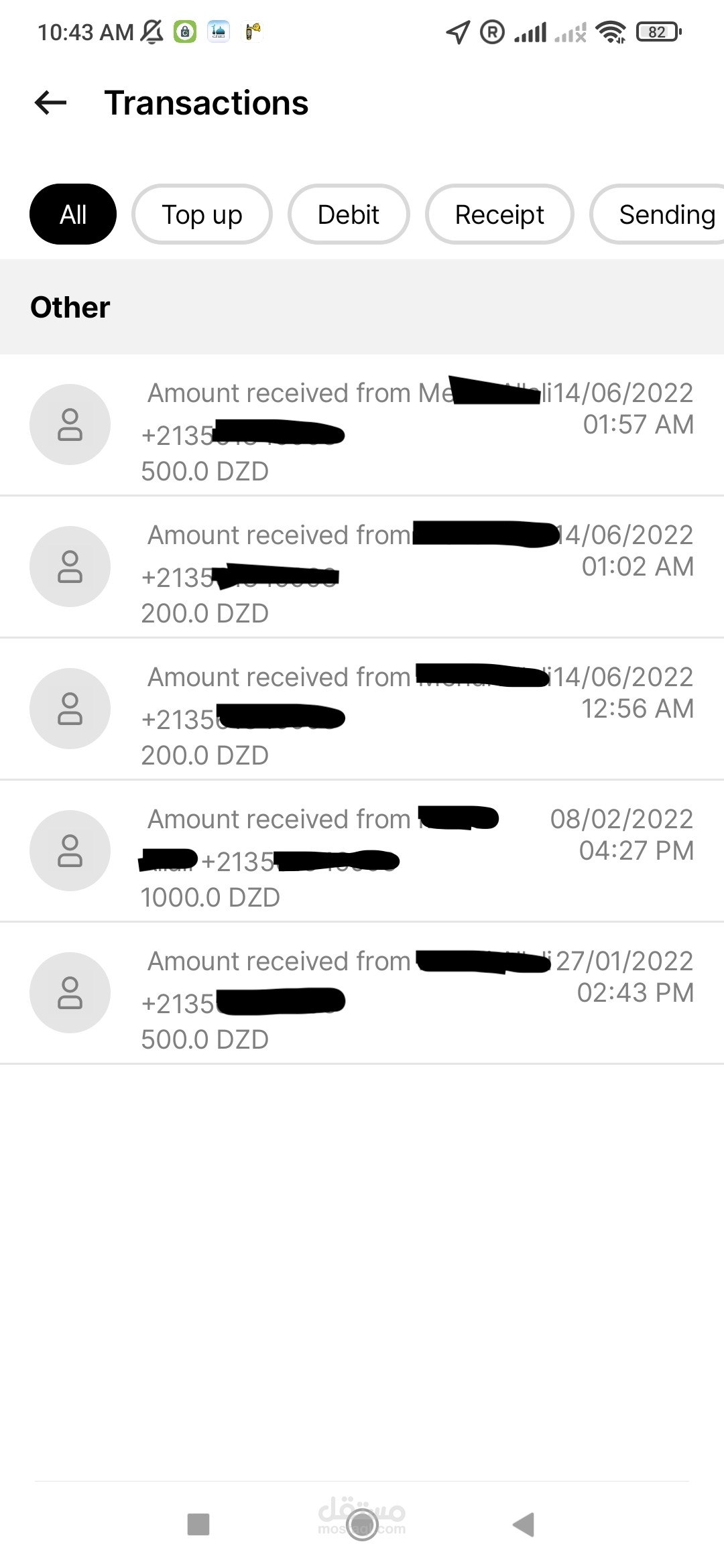The height and width of the screenshot is (1568, 724).
Task: Tap the system back triangle button
Action: tap(524, 1524)
